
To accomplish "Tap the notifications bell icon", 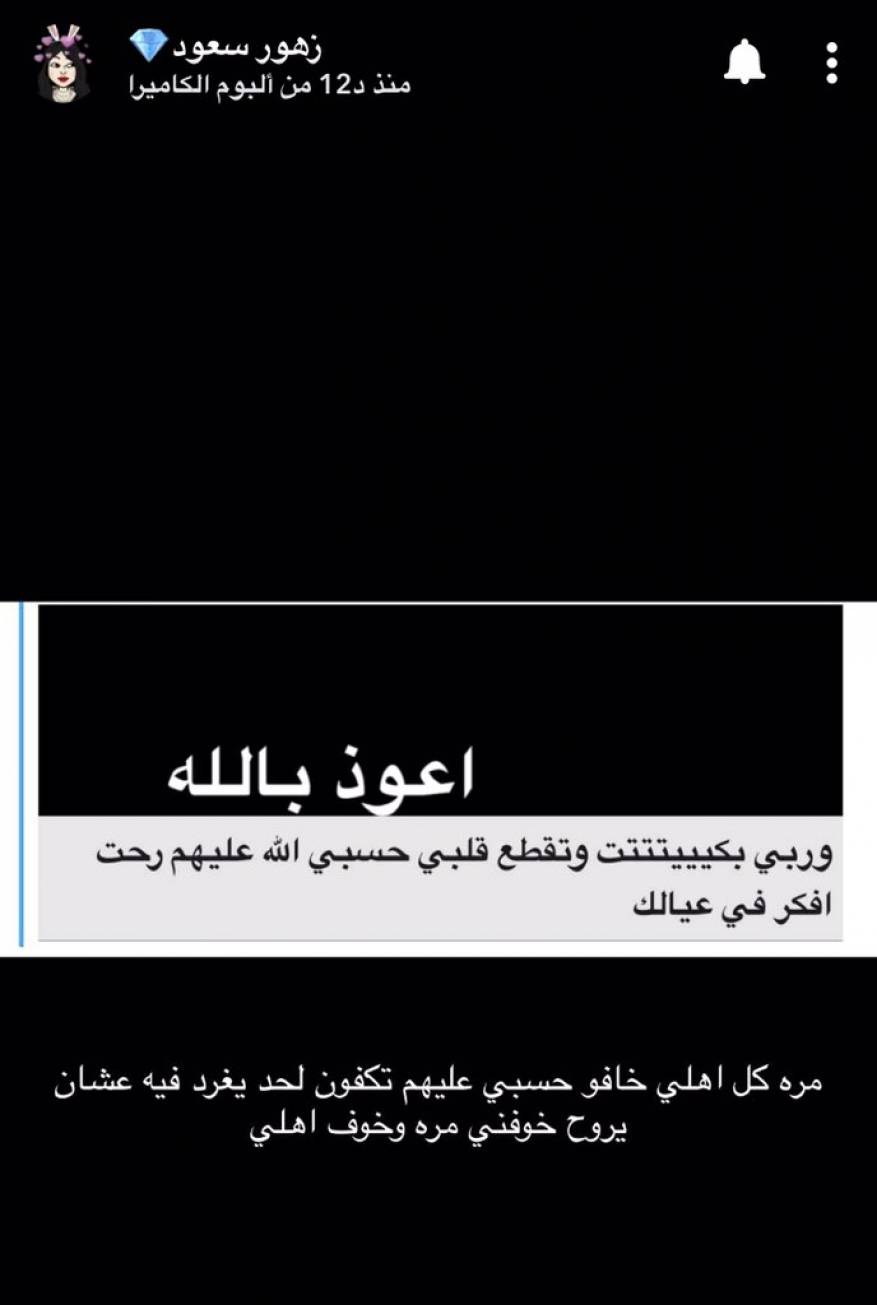I will (744, 63).
